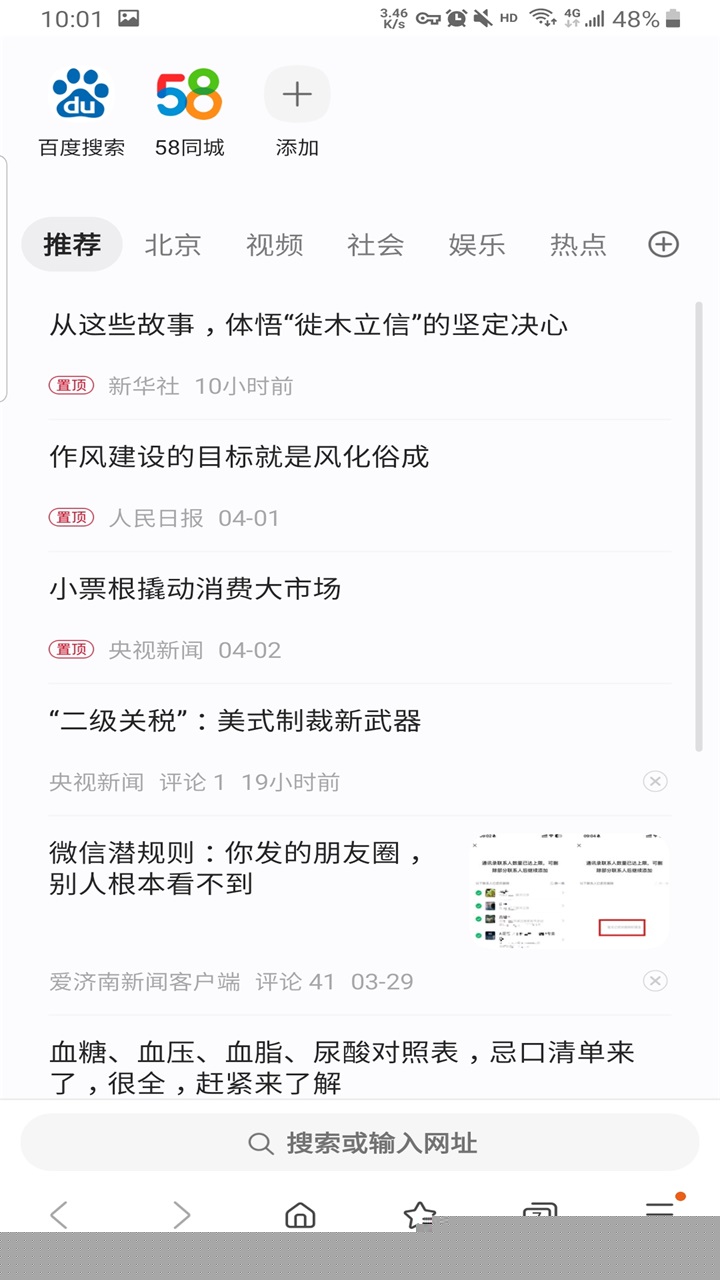Tap the plus icon to manage channels
720x1280 pixels.
pos(664,245)
